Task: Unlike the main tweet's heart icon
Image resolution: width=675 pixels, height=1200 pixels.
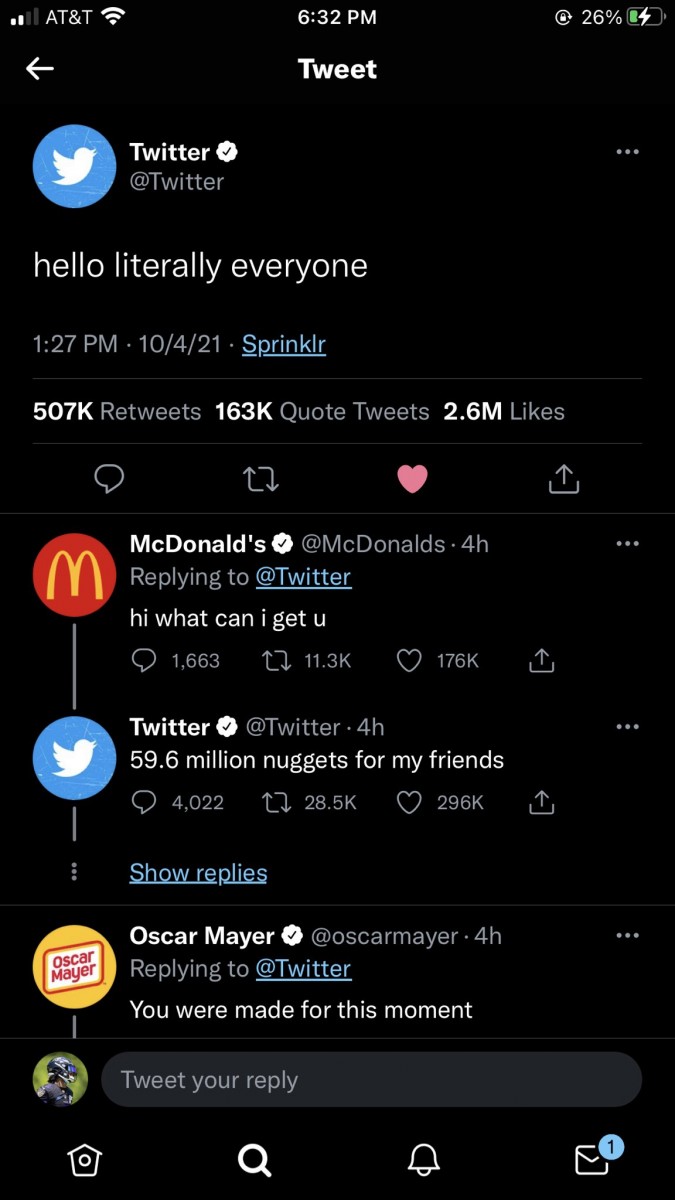Action: 412,480
